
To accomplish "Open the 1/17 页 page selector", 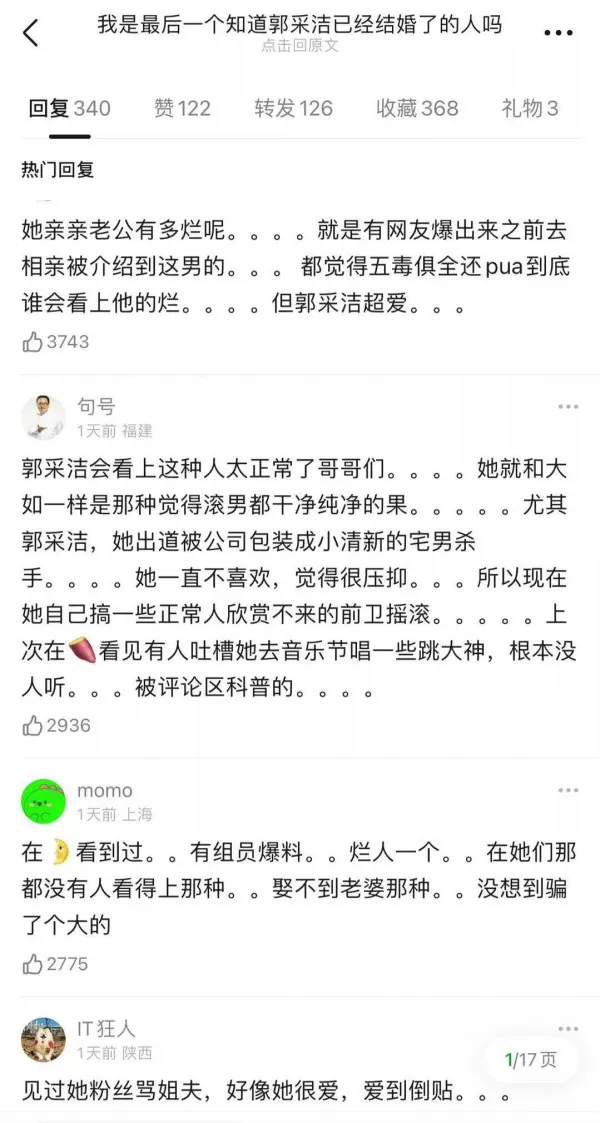I will pyautogui.click(x=530, y=1060).
